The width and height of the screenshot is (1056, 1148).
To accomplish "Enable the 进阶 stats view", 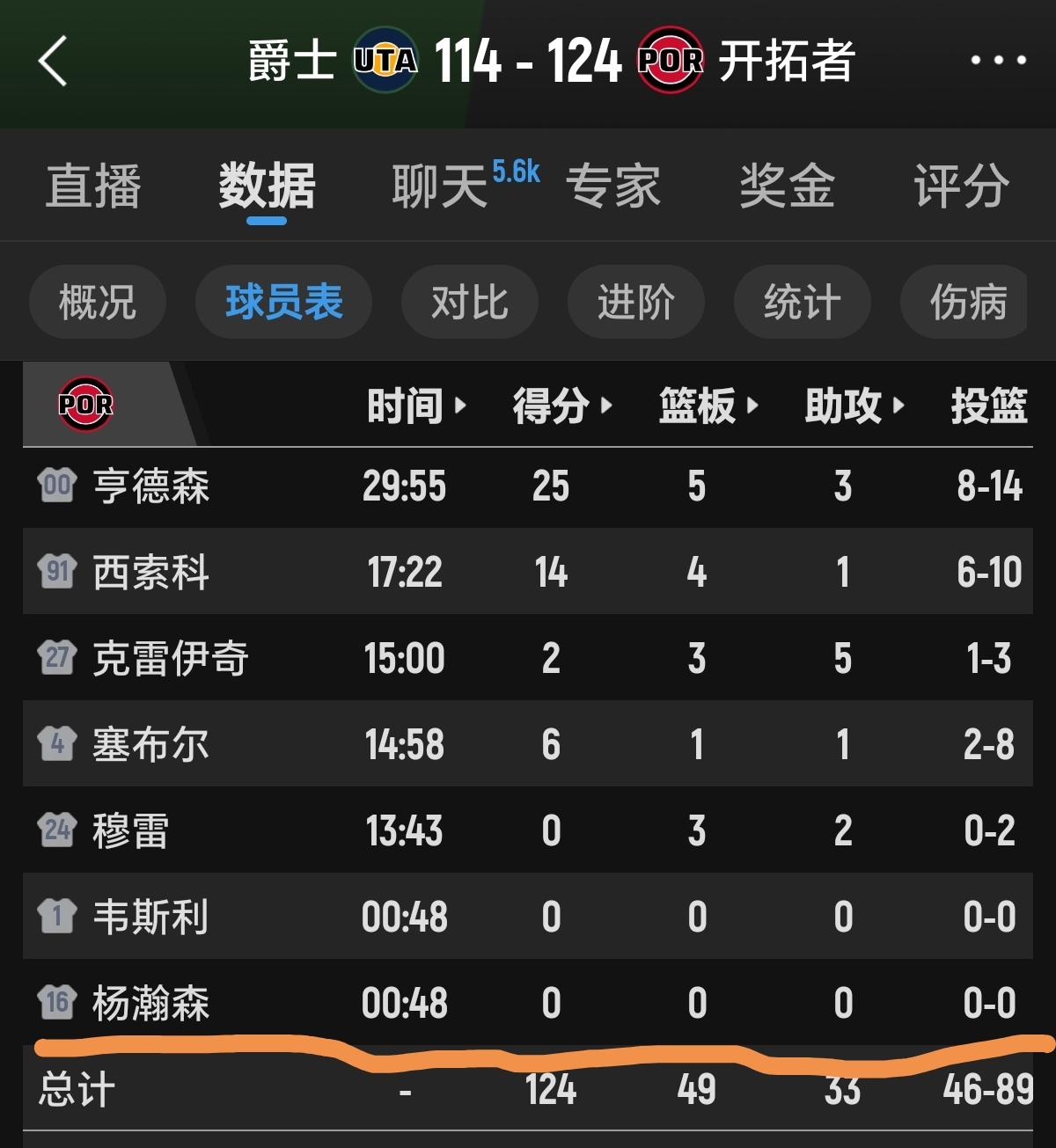I will (636, 303).
